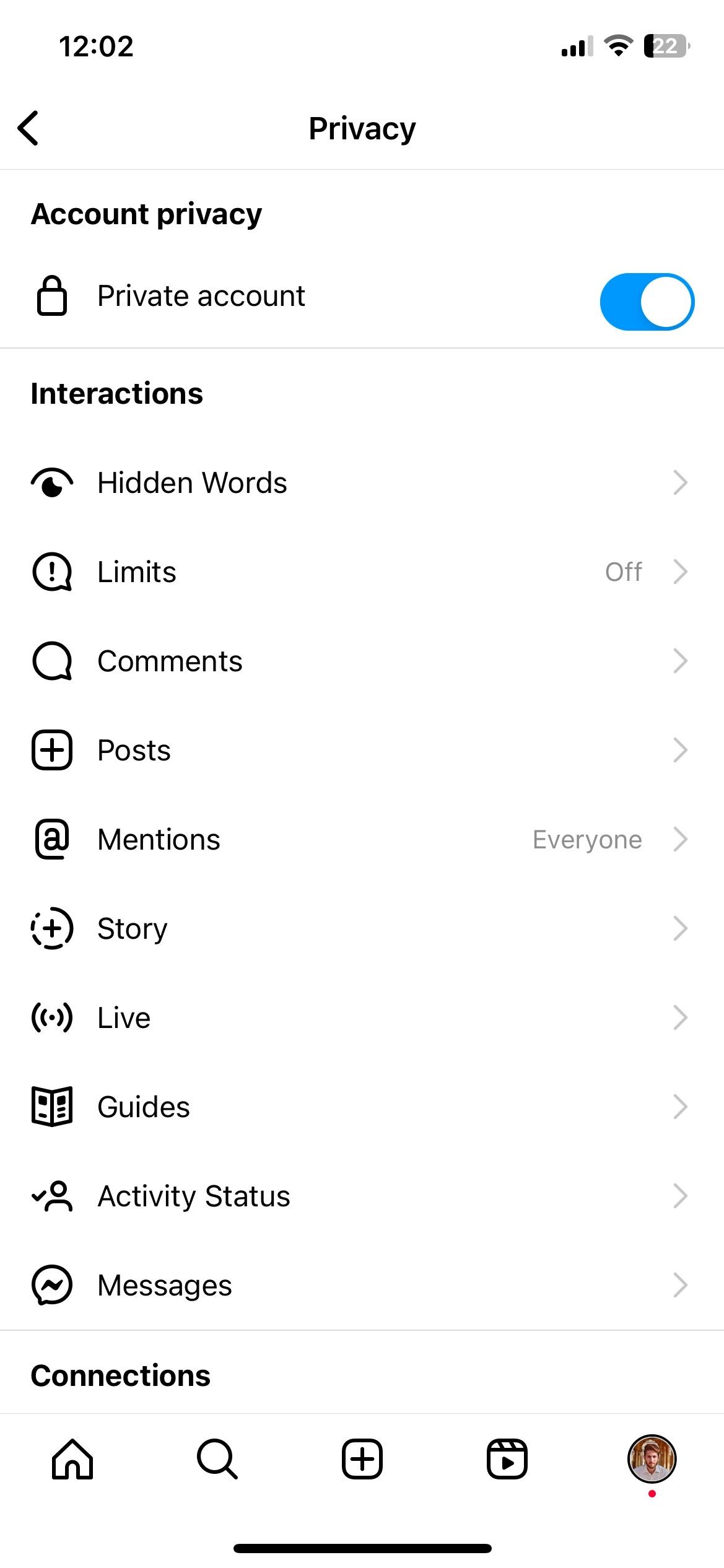The width and height of the screenshot is (724, 1568).
Task: Open Comments privacy settings
Action: click(x=362, y=661)
